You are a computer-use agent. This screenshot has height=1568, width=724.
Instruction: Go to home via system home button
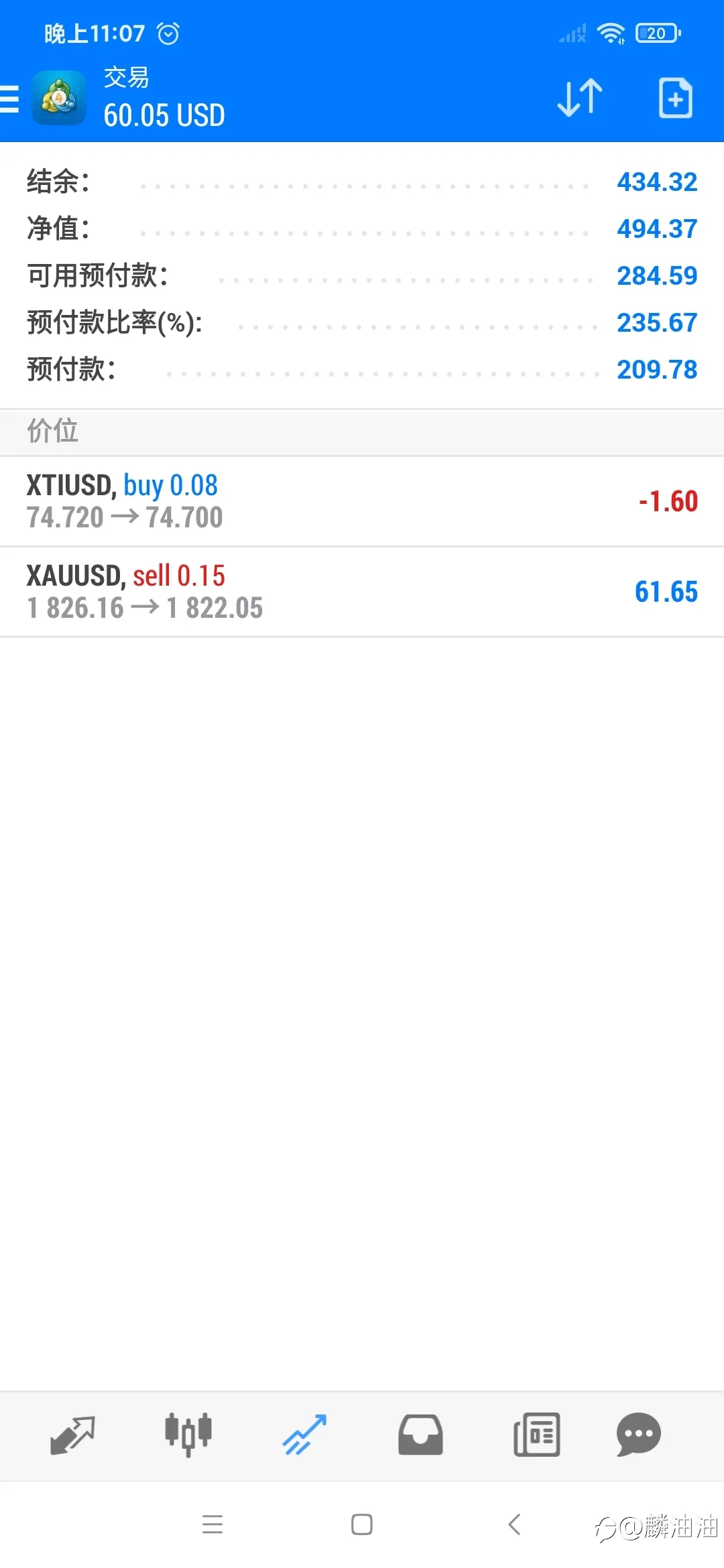(x=362, y=1524)
